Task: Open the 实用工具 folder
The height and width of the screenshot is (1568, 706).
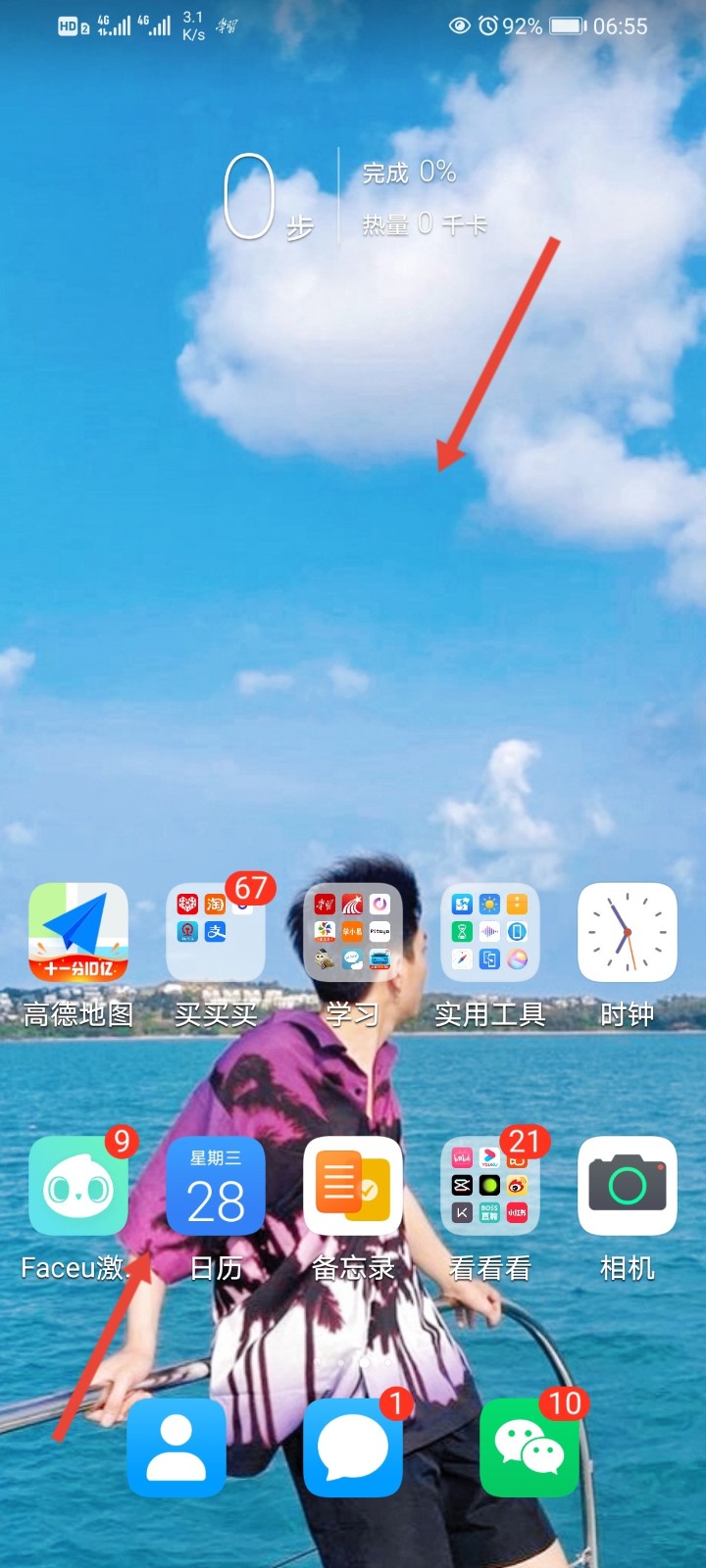Action: click(490, 933)
